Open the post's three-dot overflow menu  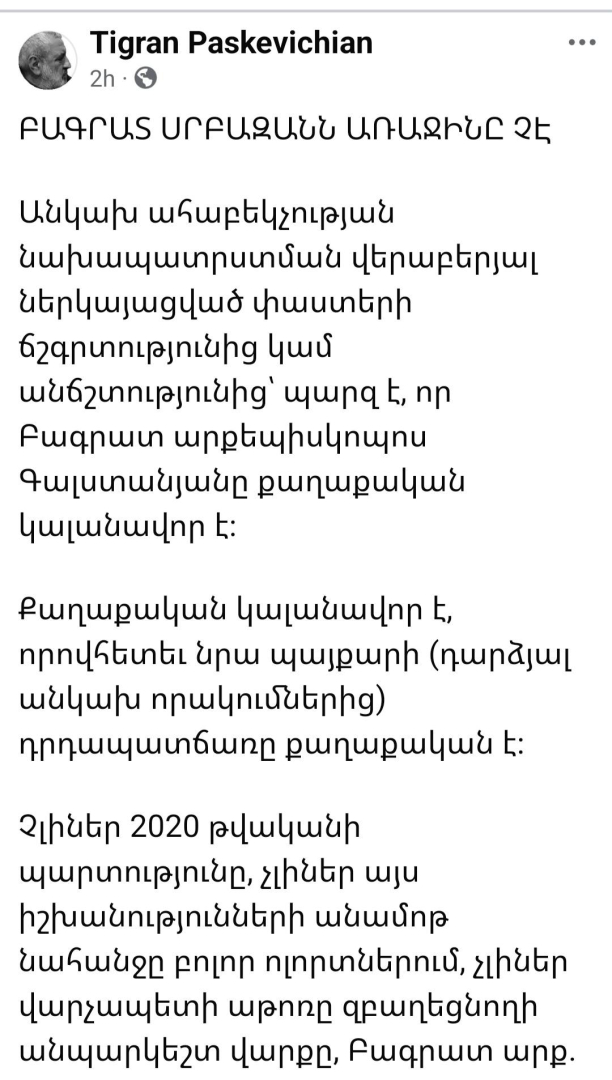point(581,43)
